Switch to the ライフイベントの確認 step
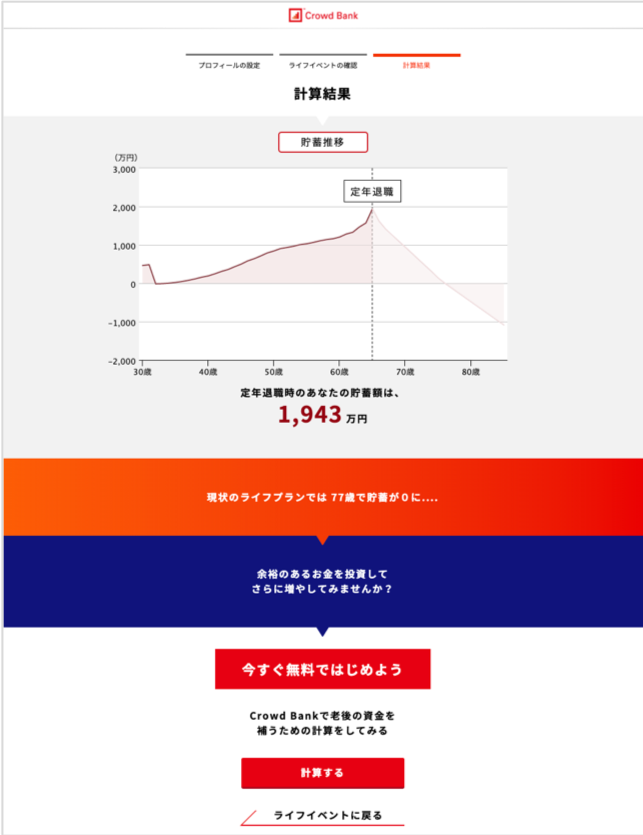 [322, 64]
